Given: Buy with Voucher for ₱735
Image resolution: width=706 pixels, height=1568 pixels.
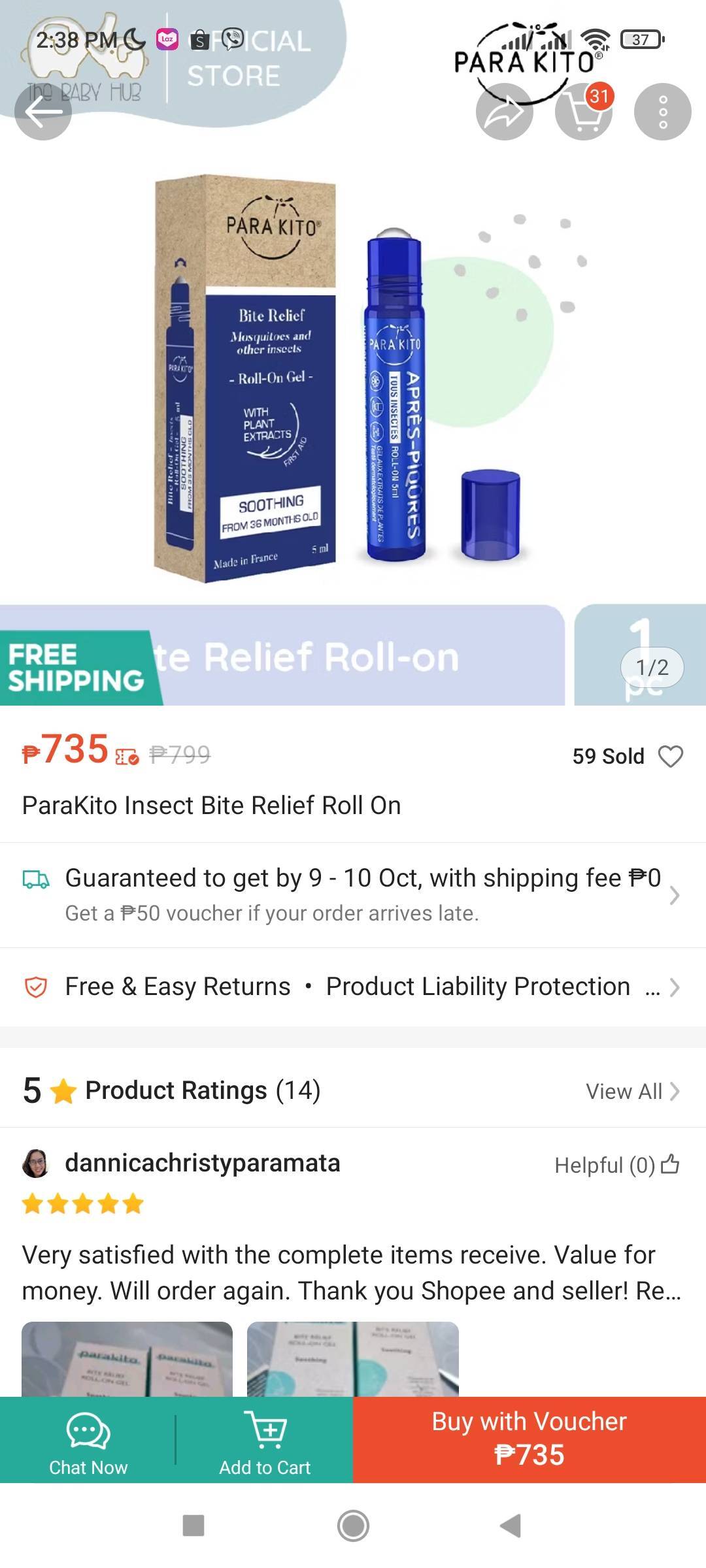Looking at the screenshot, I should 529,1441.
